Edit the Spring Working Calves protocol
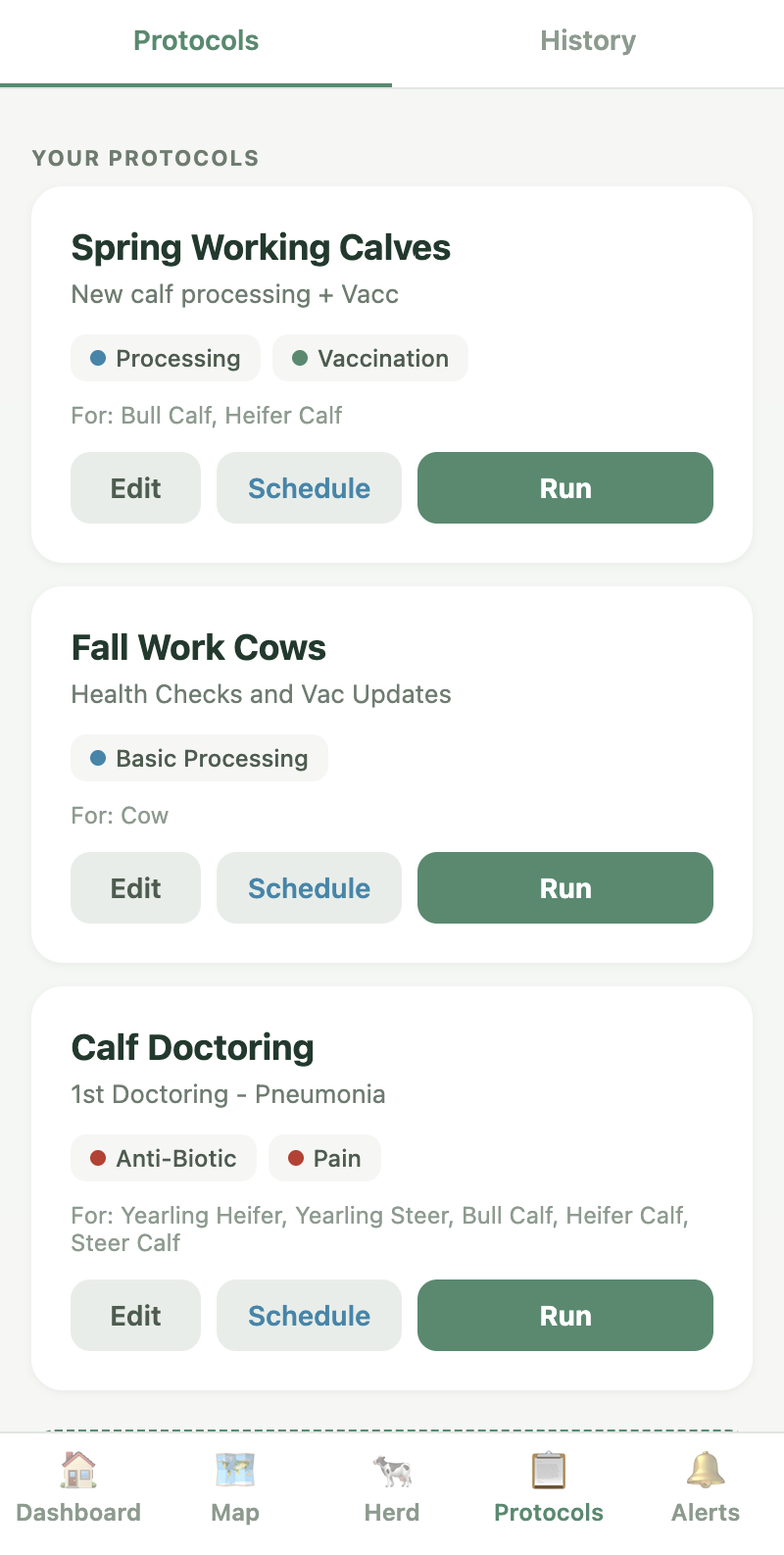The width and height of the screenshot is (784, 1555). (135, 487)
